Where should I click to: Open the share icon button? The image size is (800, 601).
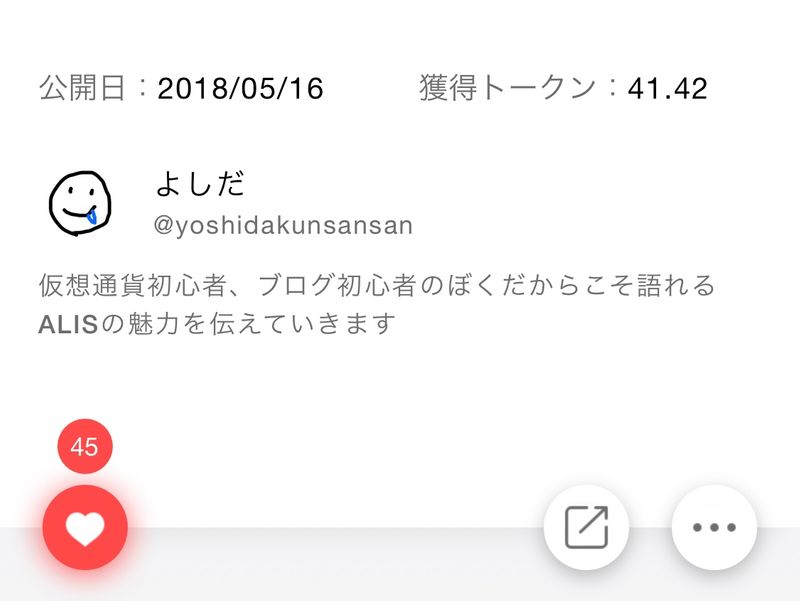586,528
